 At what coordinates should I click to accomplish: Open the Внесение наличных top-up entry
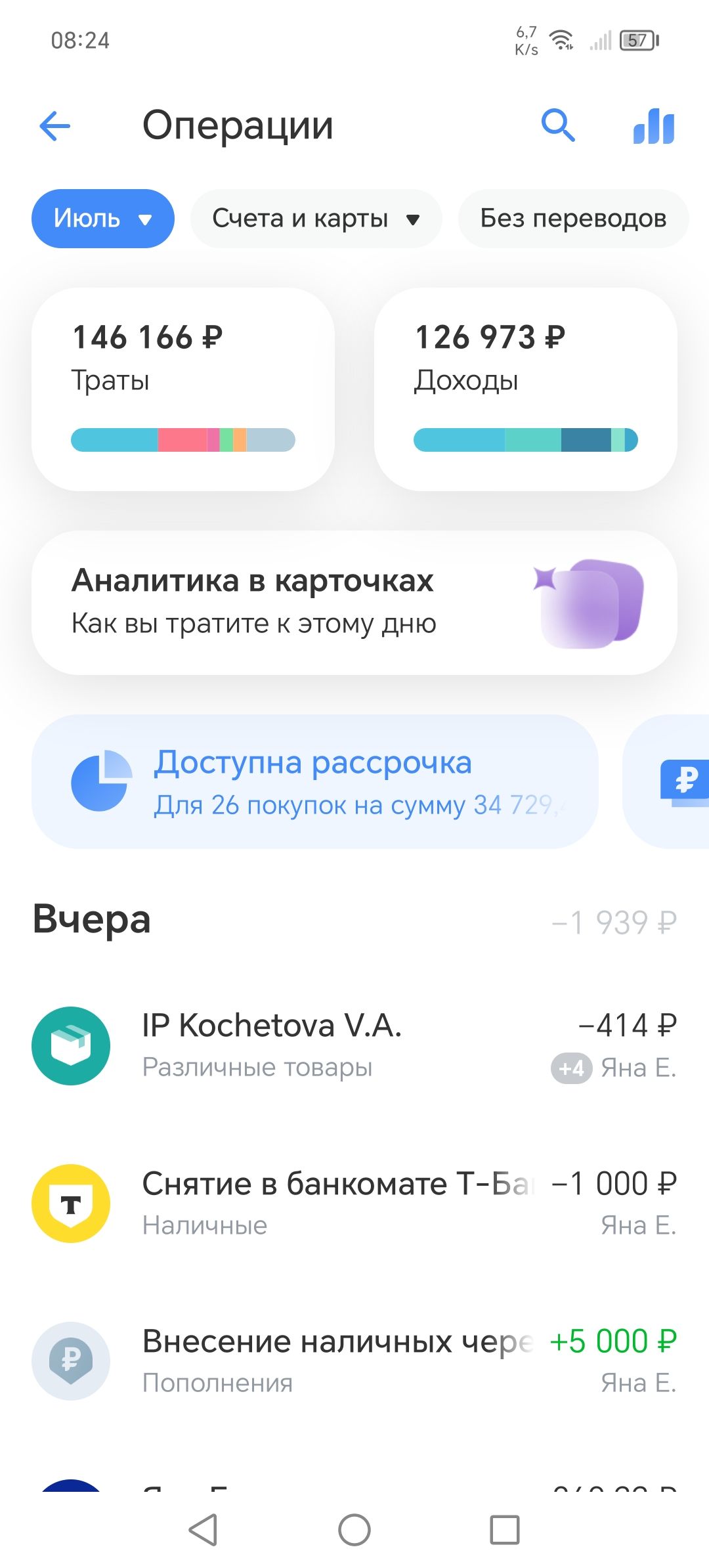pyautogui.click(x=354, y=1361)
